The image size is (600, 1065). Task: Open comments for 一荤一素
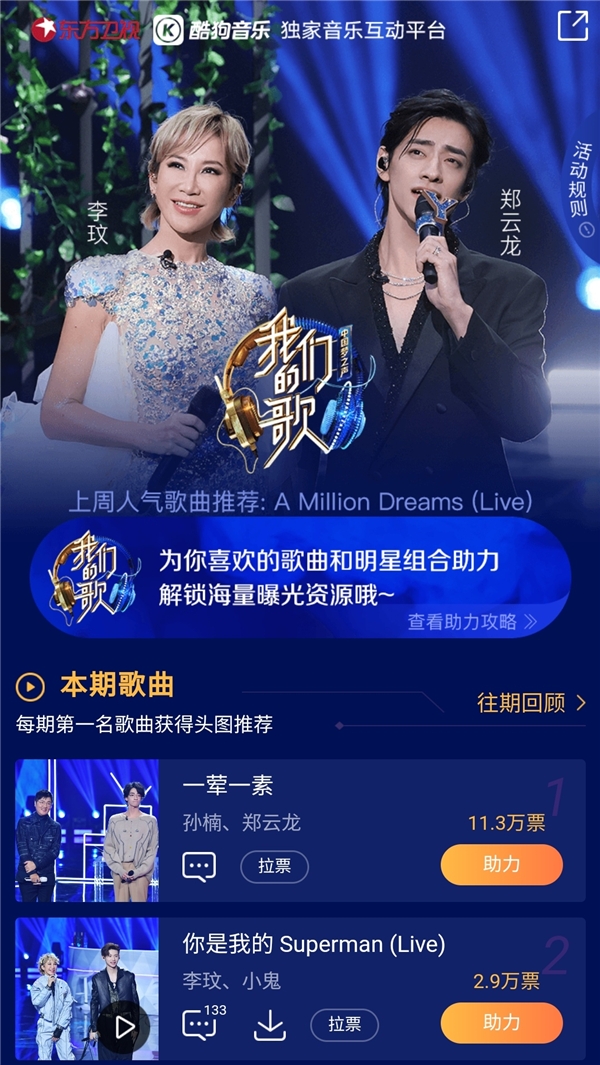coord(199,866)
